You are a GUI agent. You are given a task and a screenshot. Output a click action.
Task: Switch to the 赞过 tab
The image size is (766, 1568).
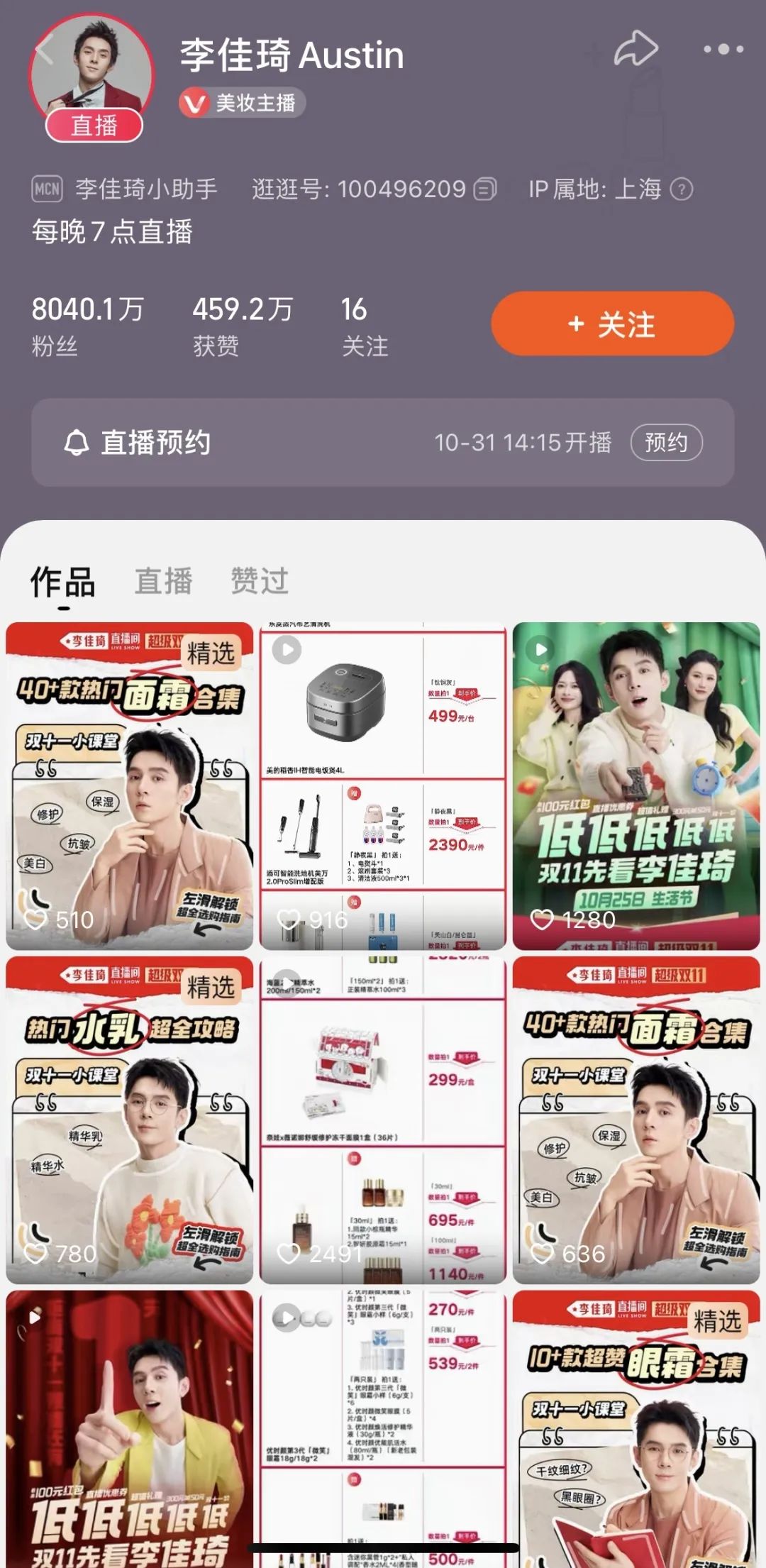coord(259,581)
